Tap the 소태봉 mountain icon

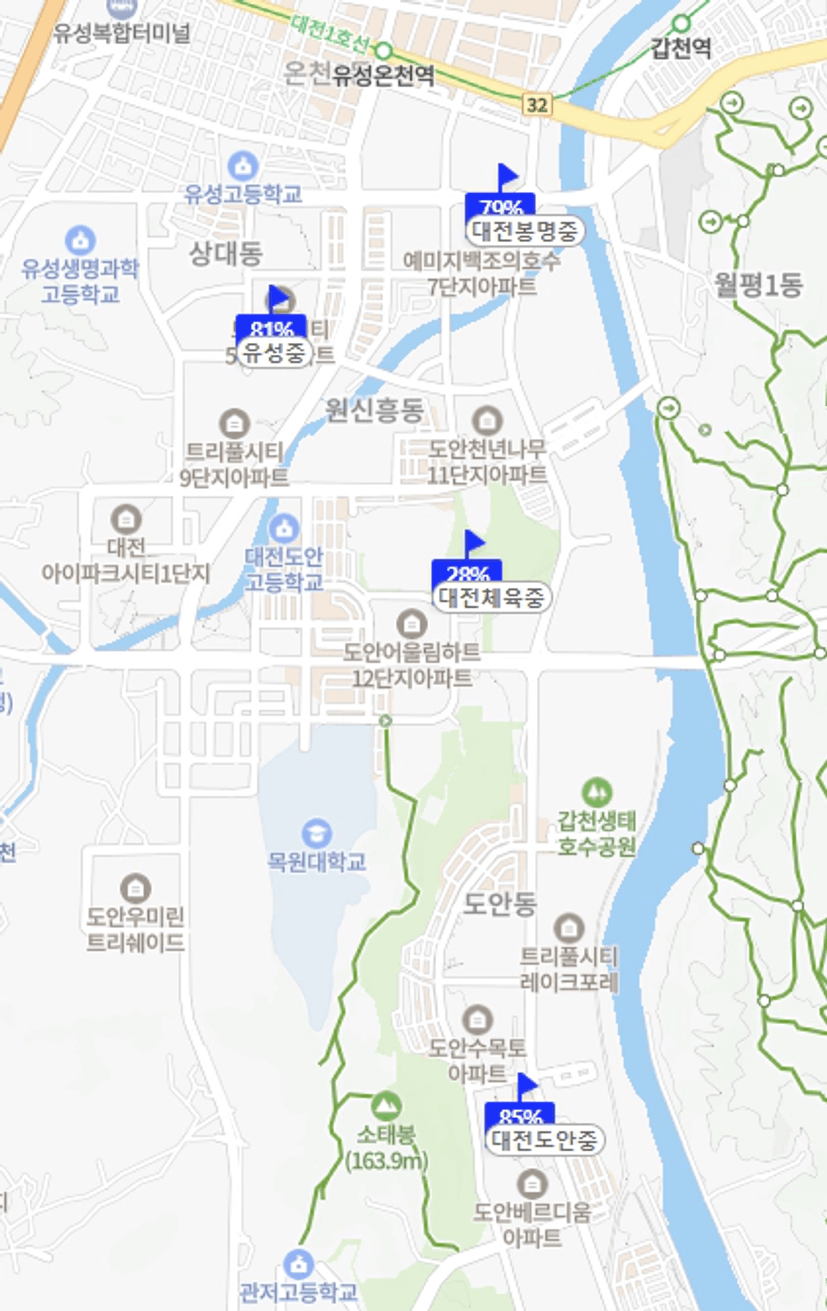tap(385, 1106)
